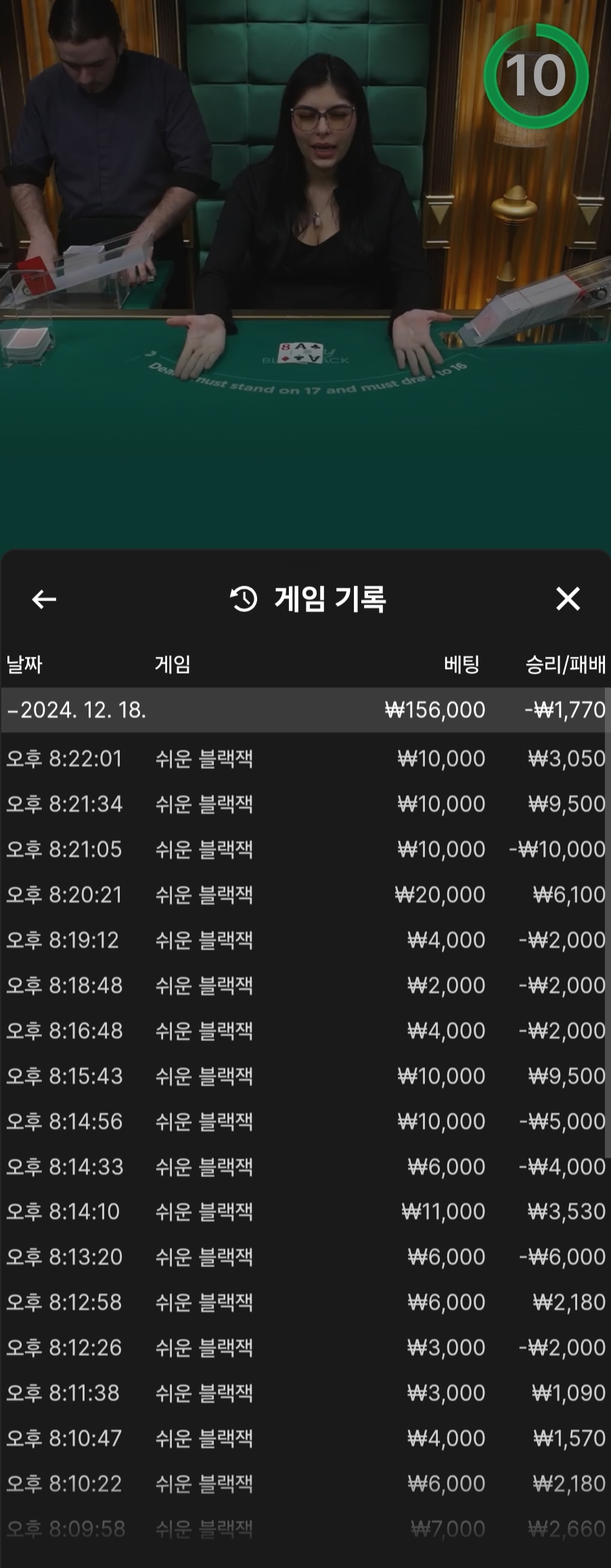The height and width of the screenshot is (1568, 611).
Task: View details of the 오후 8:11:38 round
Action: [304, 1393]
